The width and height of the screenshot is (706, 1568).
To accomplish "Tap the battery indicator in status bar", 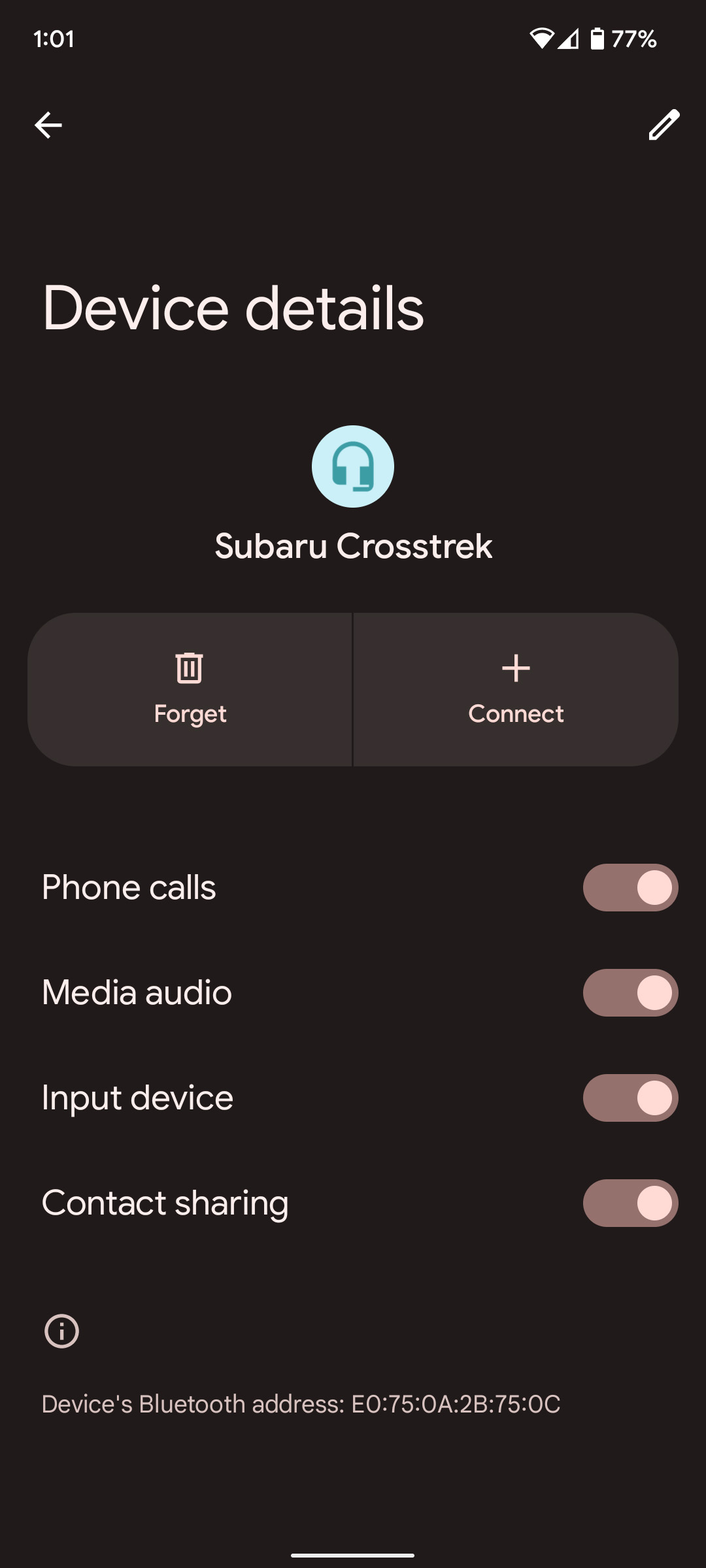I will tap(598, 39).
